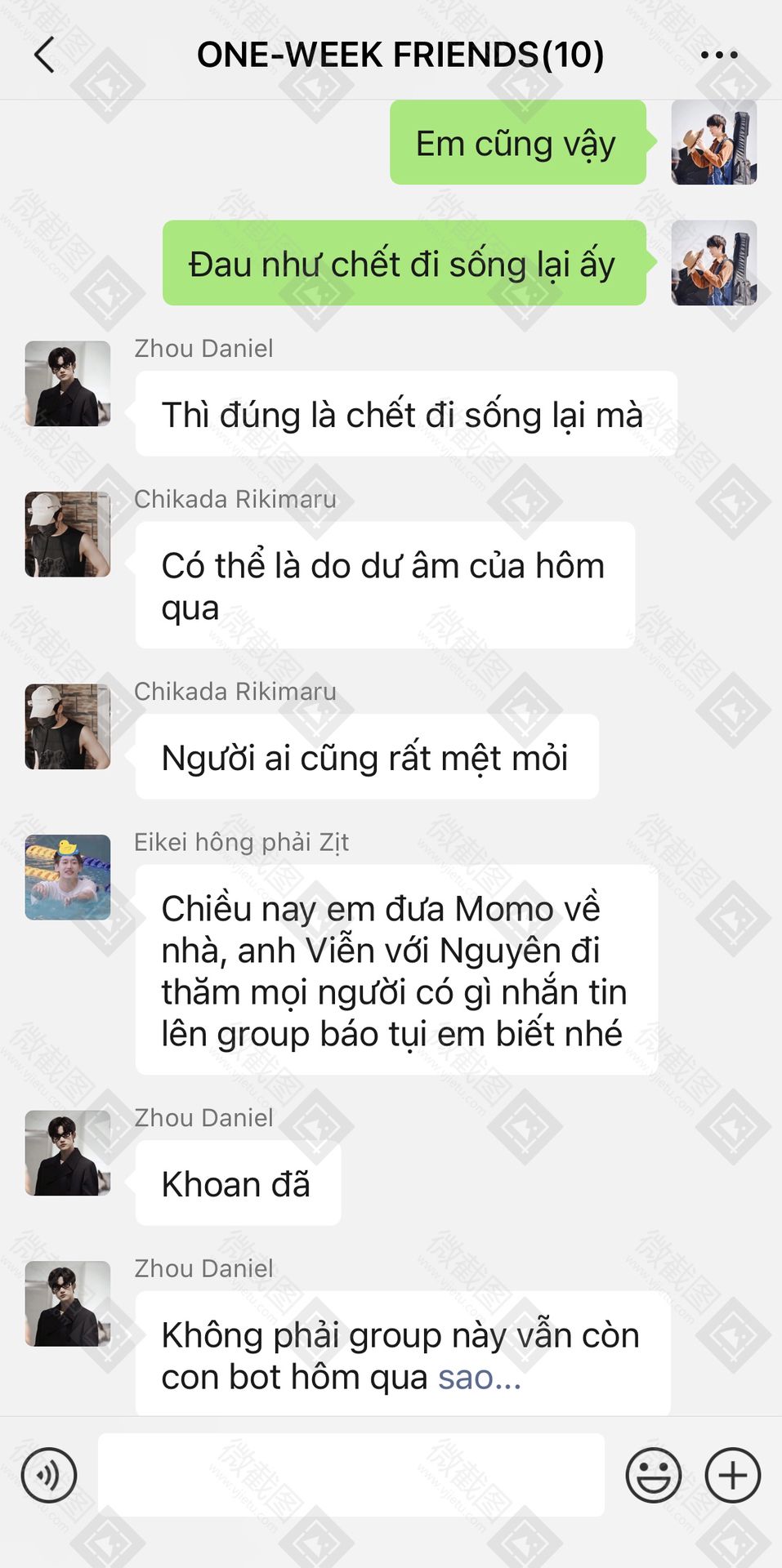Go back from the ONE-WEEK FRIENDS chat

[45, 55]
